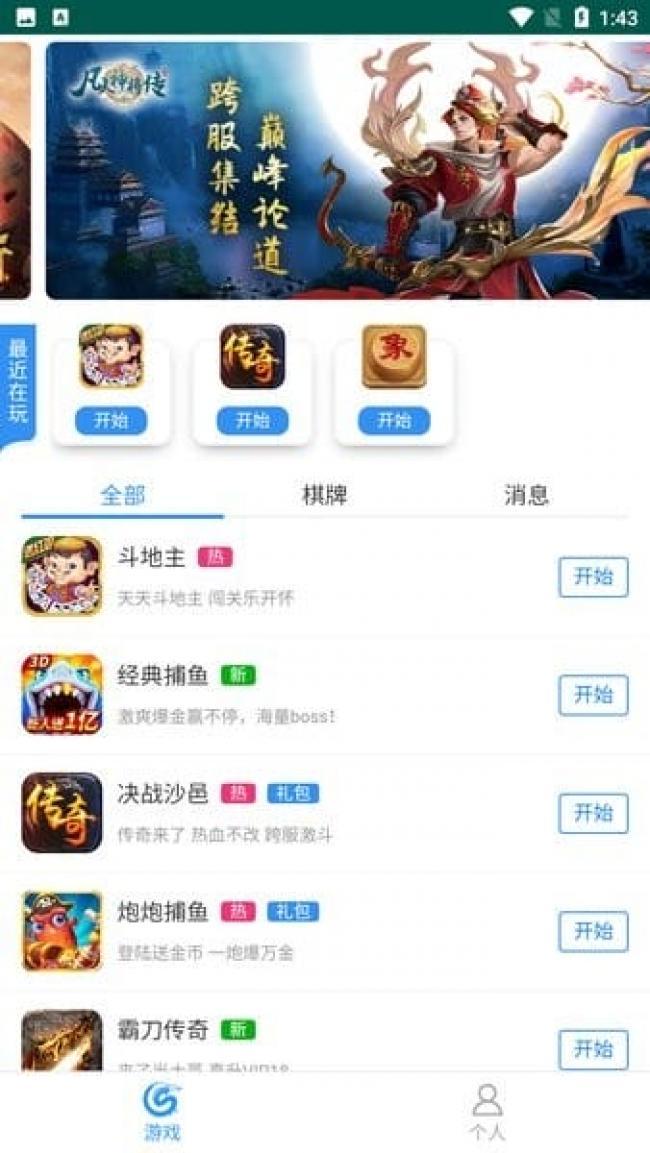
Task: Tap 开始 for 斗地主 in the list
Action: coord(593,577)
